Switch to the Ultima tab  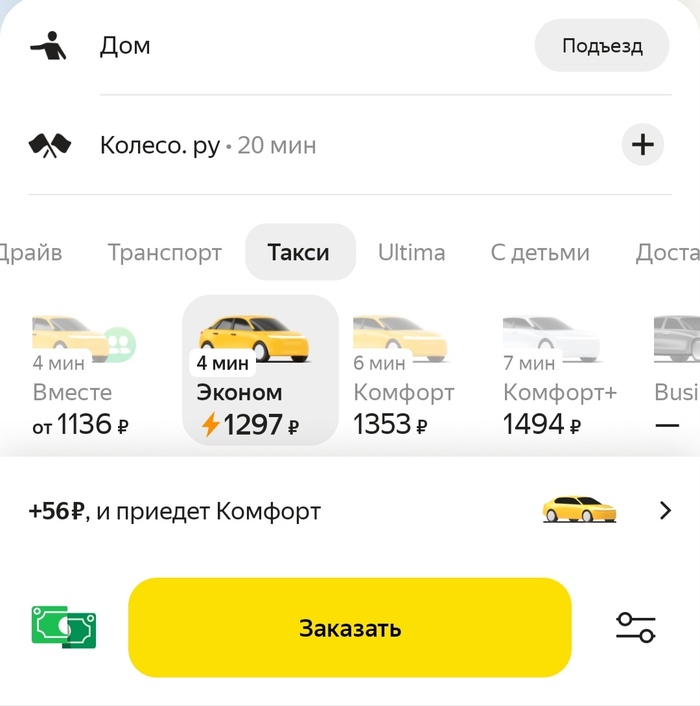coord(411,252)
